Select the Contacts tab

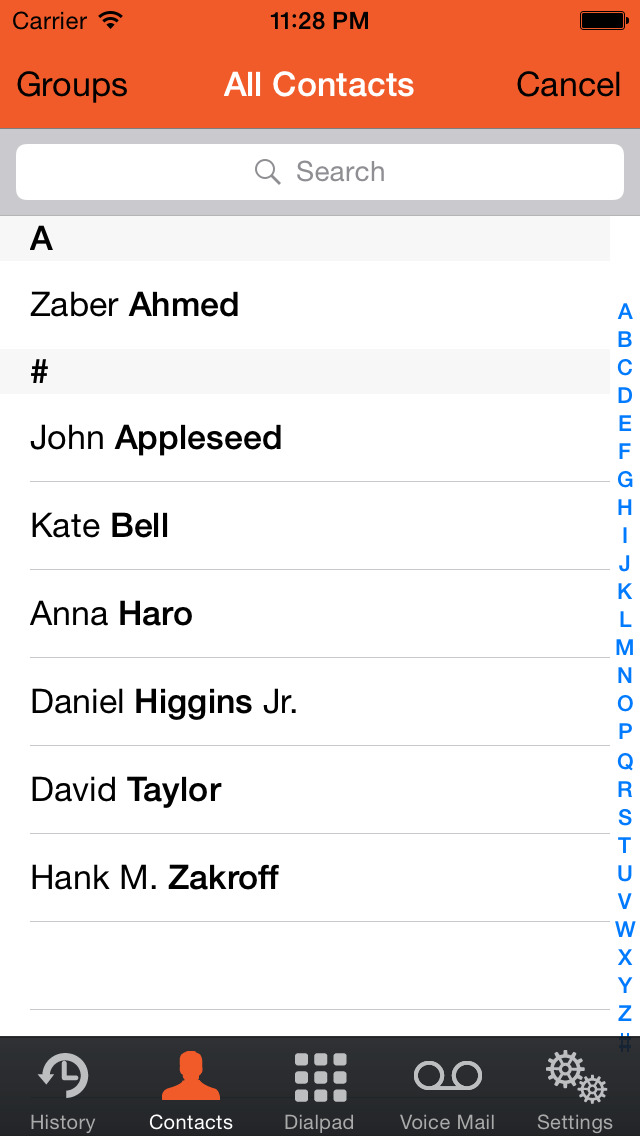(x=191, y=1087)
